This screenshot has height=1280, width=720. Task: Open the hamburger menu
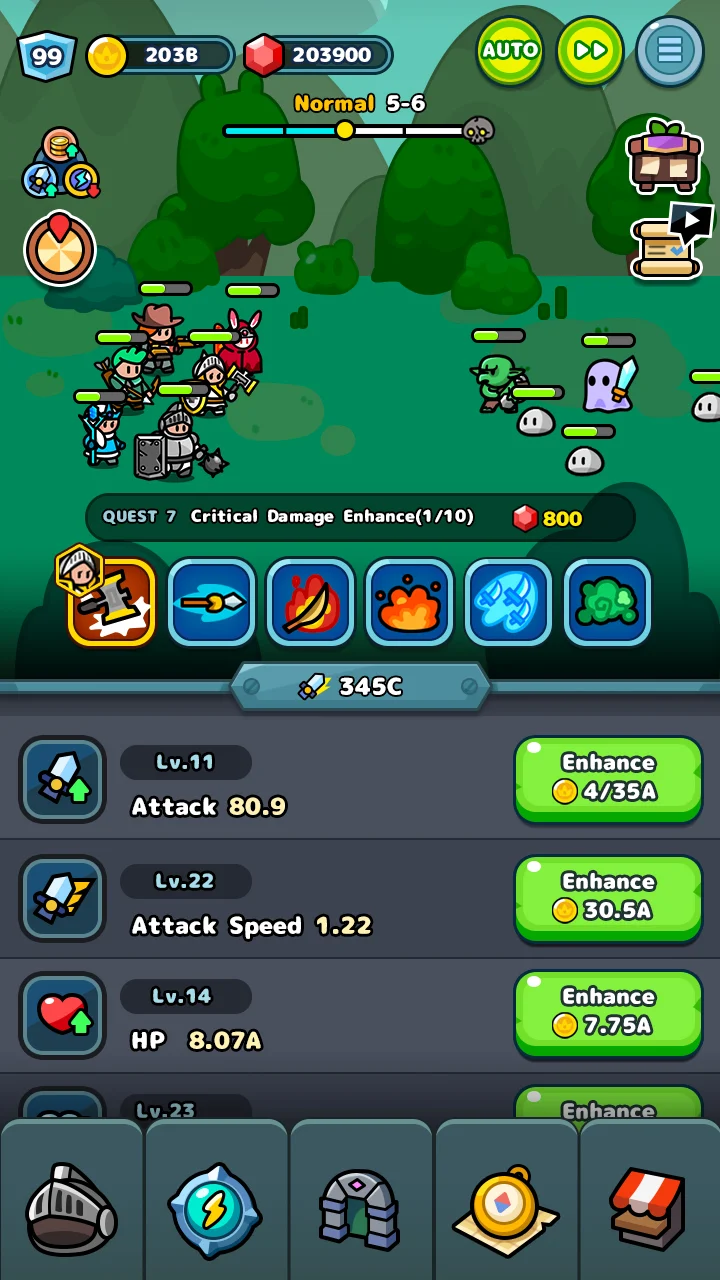(x=669, y=50)
